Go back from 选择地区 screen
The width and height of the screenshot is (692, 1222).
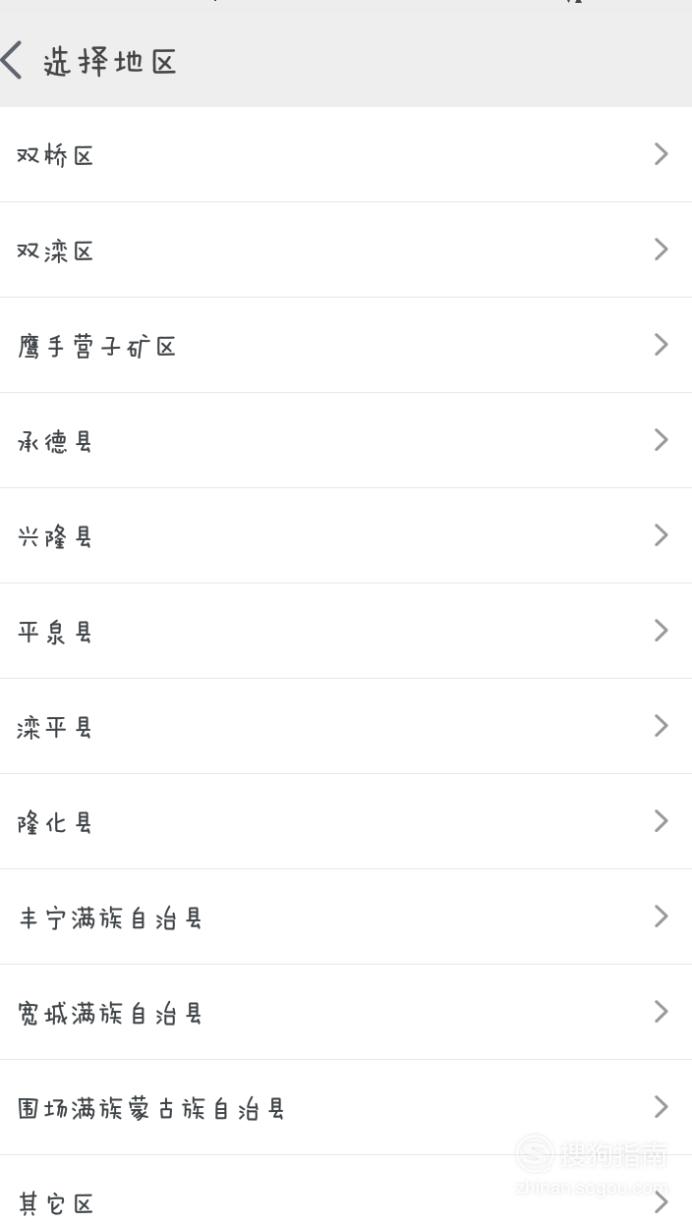(x=13, y=63)
